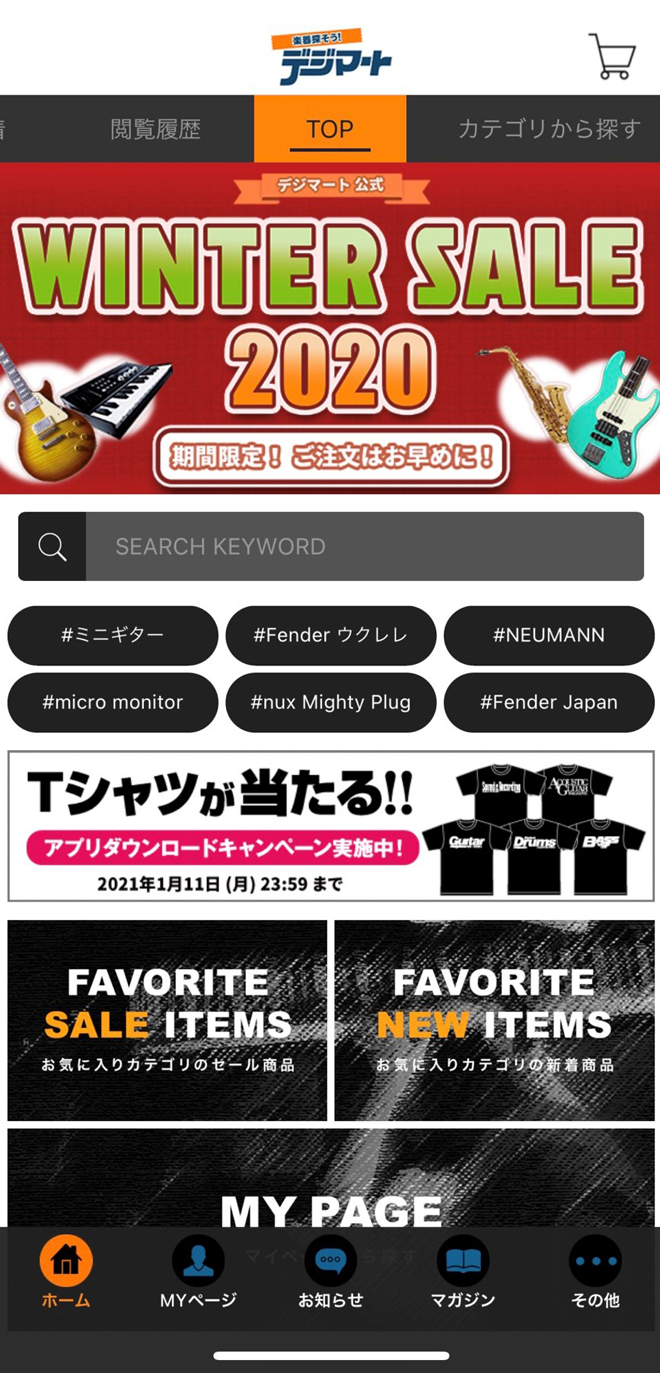Image resolution: width=660 pixels, height=1373 pixels.
Task: Open the Favorite Sale Items tile
Action: (x=167, y=1020)
